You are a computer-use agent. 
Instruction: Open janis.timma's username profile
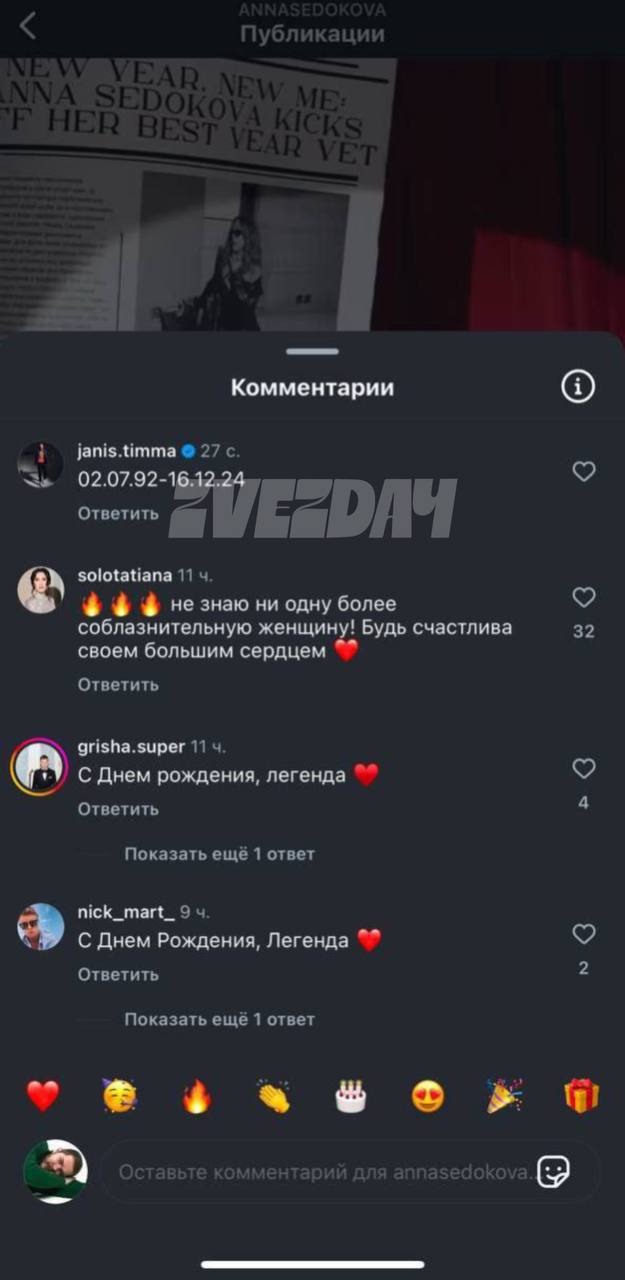[127, 450]
